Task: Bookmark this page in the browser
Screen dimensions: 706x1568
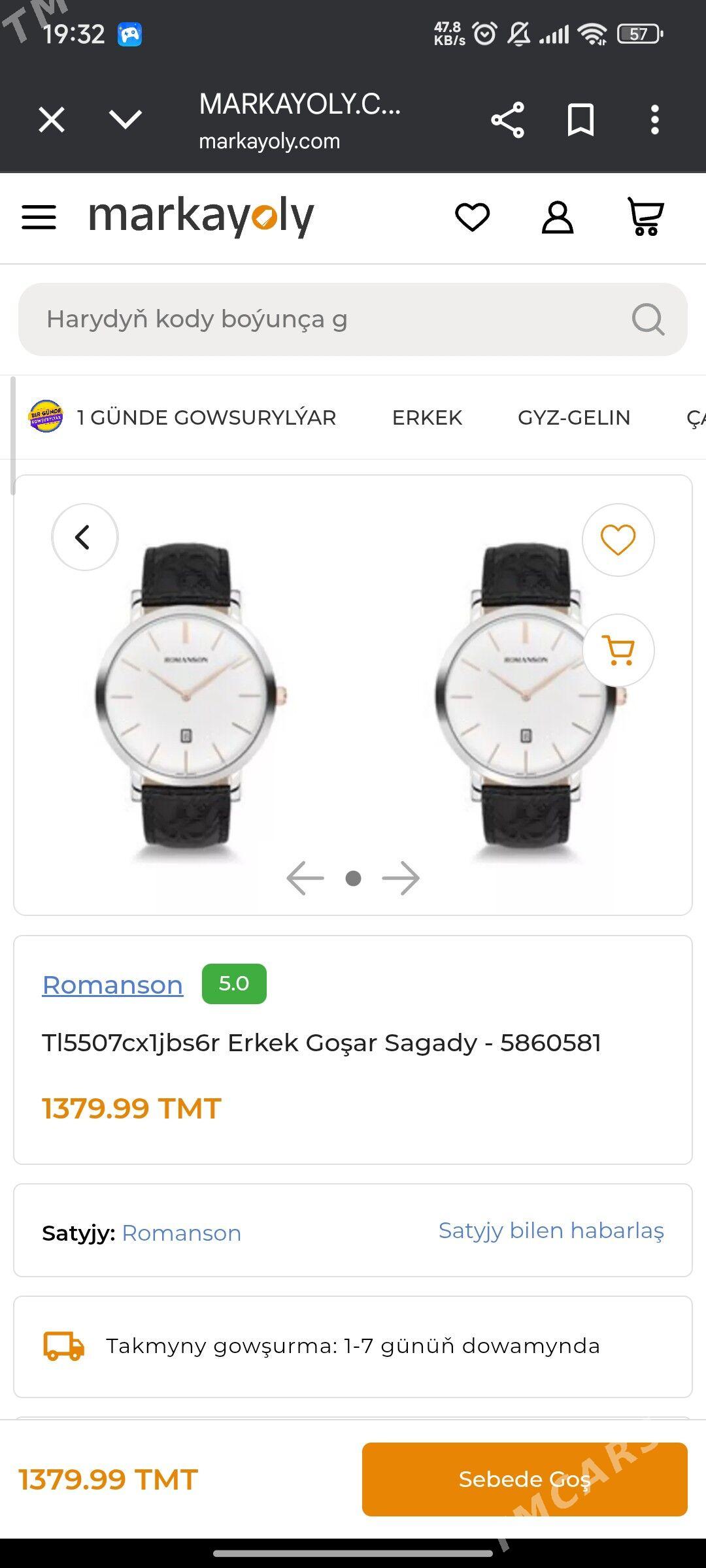Action: click(x=580, y=120)
